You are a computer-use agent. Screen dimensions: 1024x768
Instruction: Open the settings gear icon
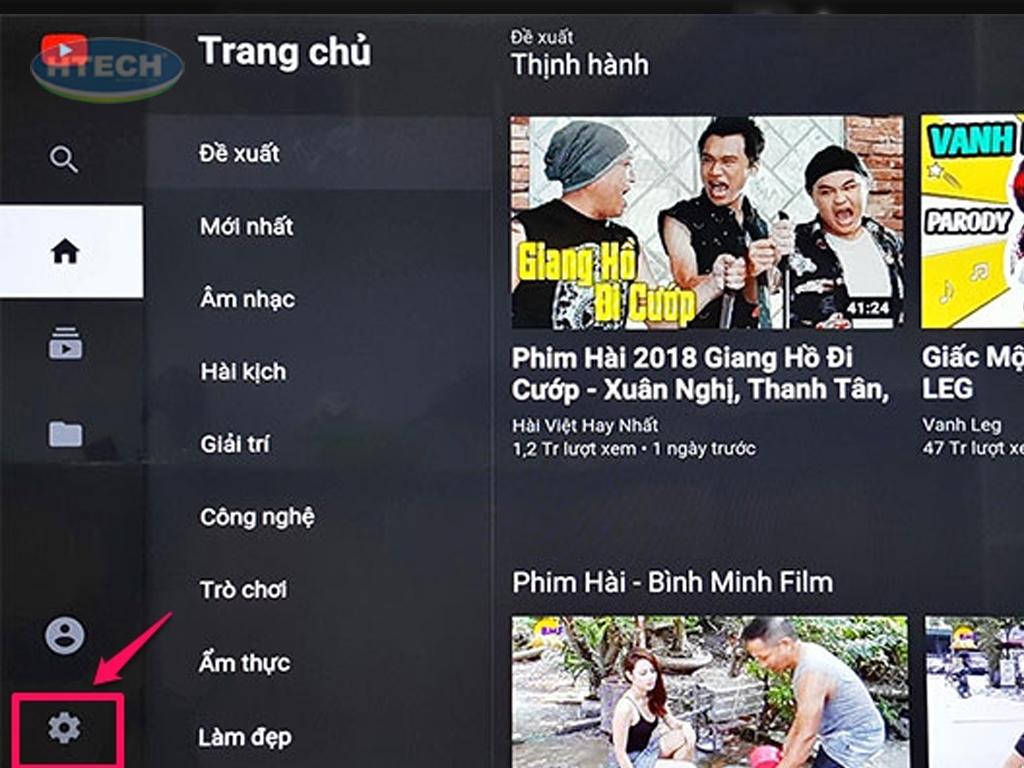(65, 729)
